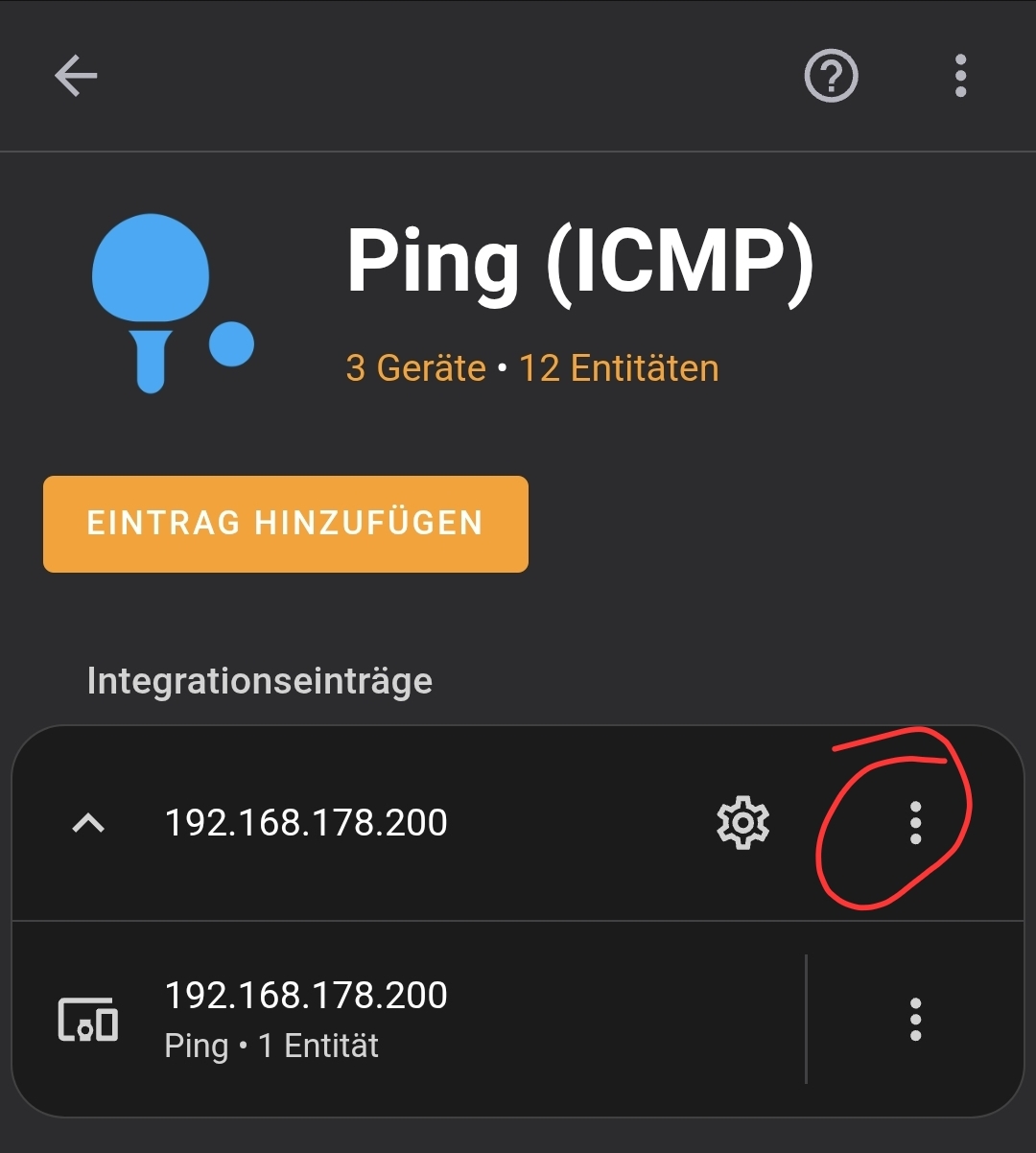Show the 12 Entitäten entity list
Viewport: 1036px width, 1153px height.
pos(619,368)
